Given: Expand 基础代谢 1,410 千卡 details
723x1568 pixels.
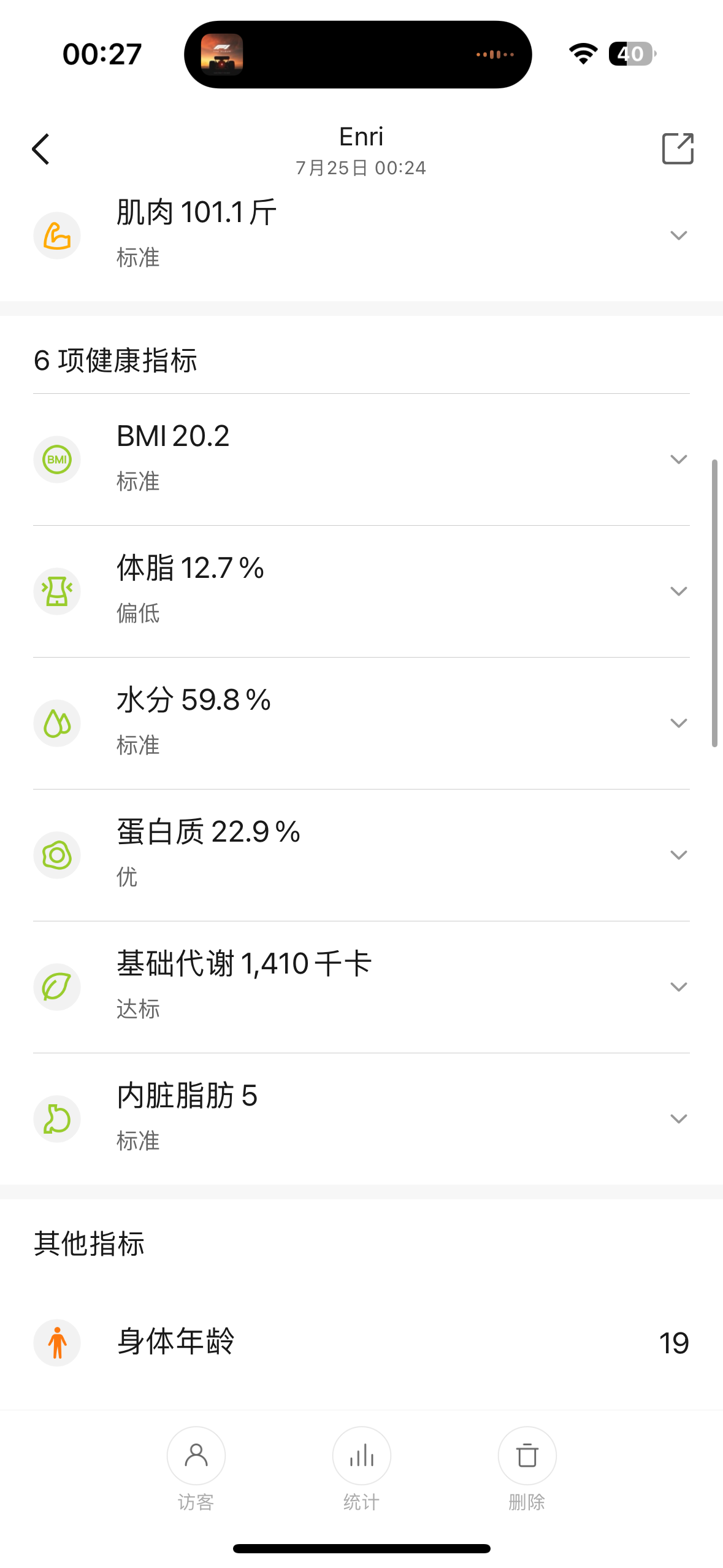Looking at the screenshot, I should (x=361, y=987).
